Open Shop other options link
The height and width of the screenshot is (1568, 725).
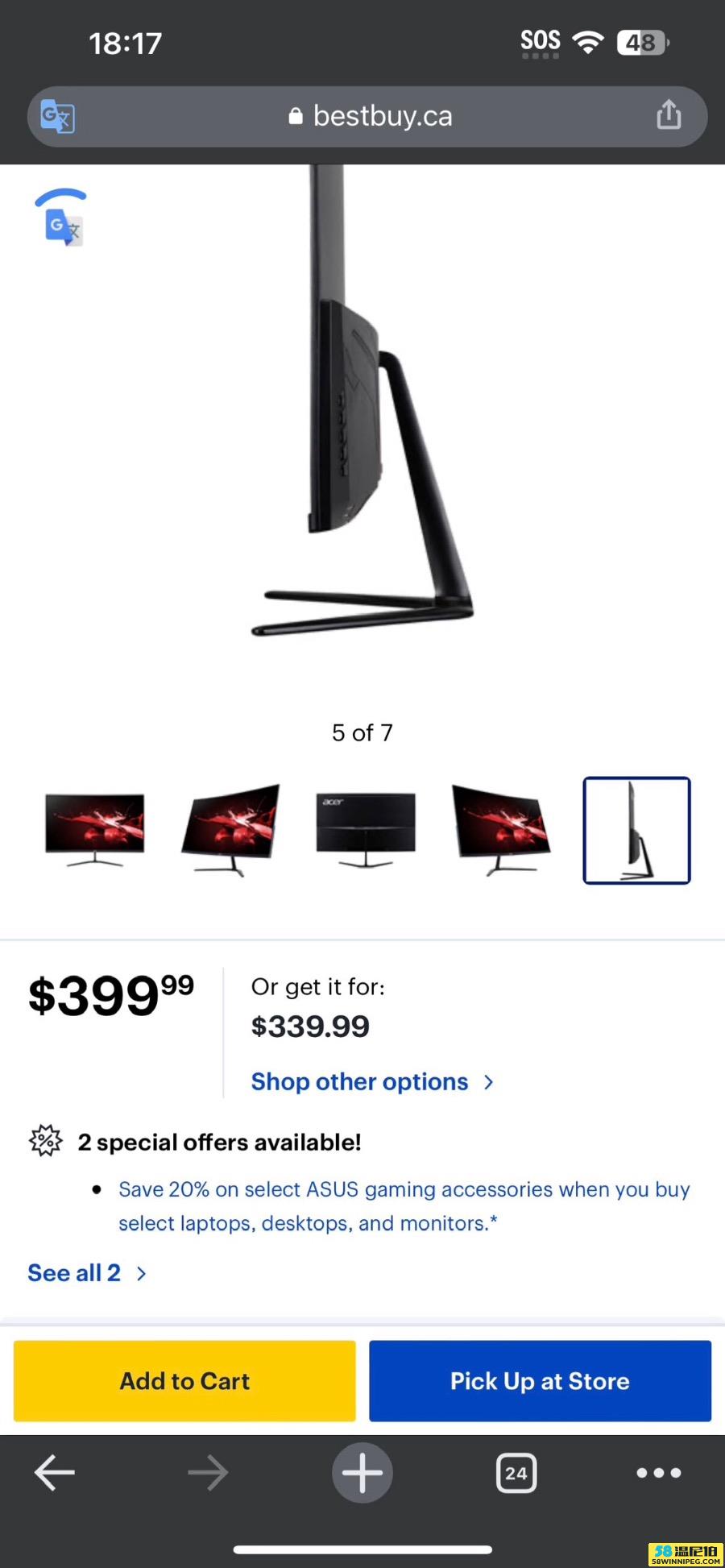pos(372,1081)
